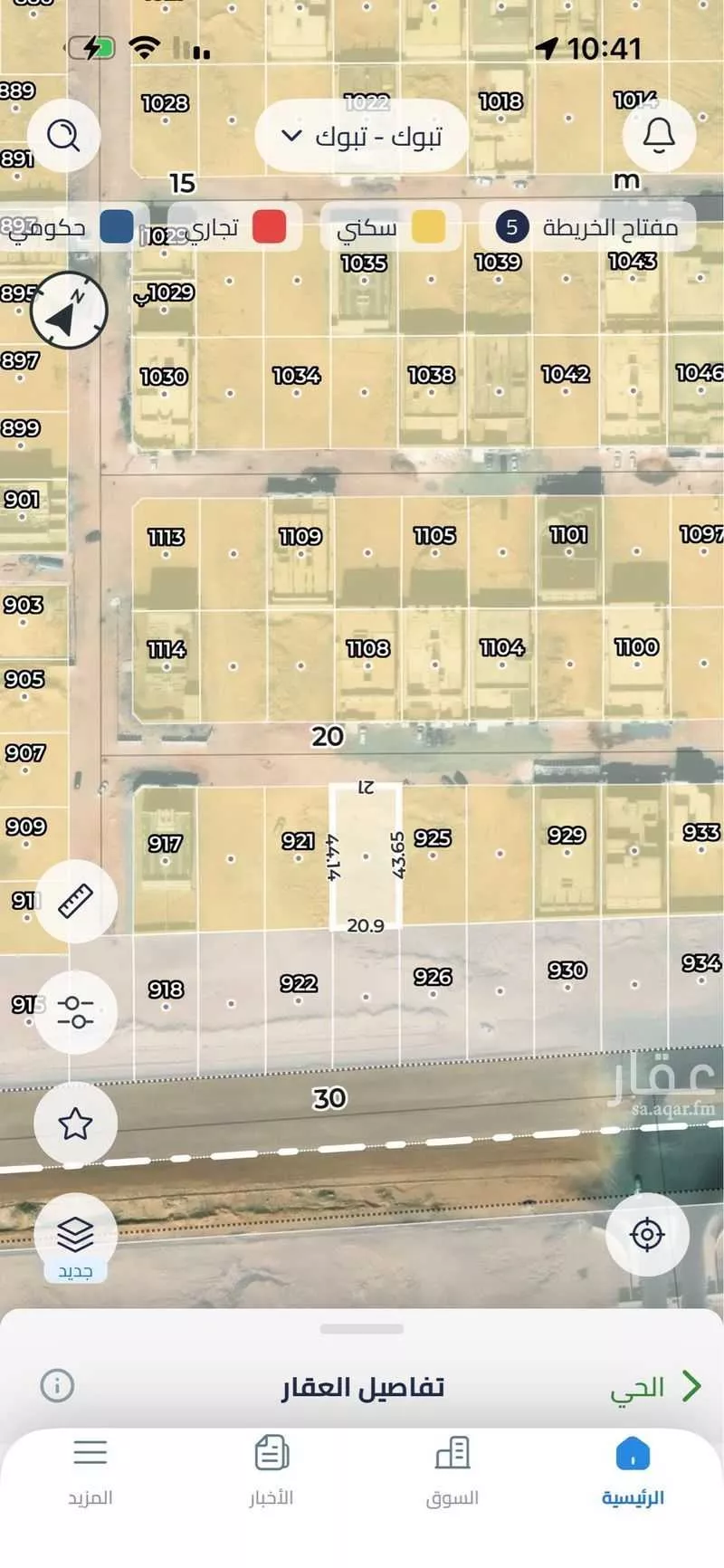Tap the compass to reorient map

[69, 311]
